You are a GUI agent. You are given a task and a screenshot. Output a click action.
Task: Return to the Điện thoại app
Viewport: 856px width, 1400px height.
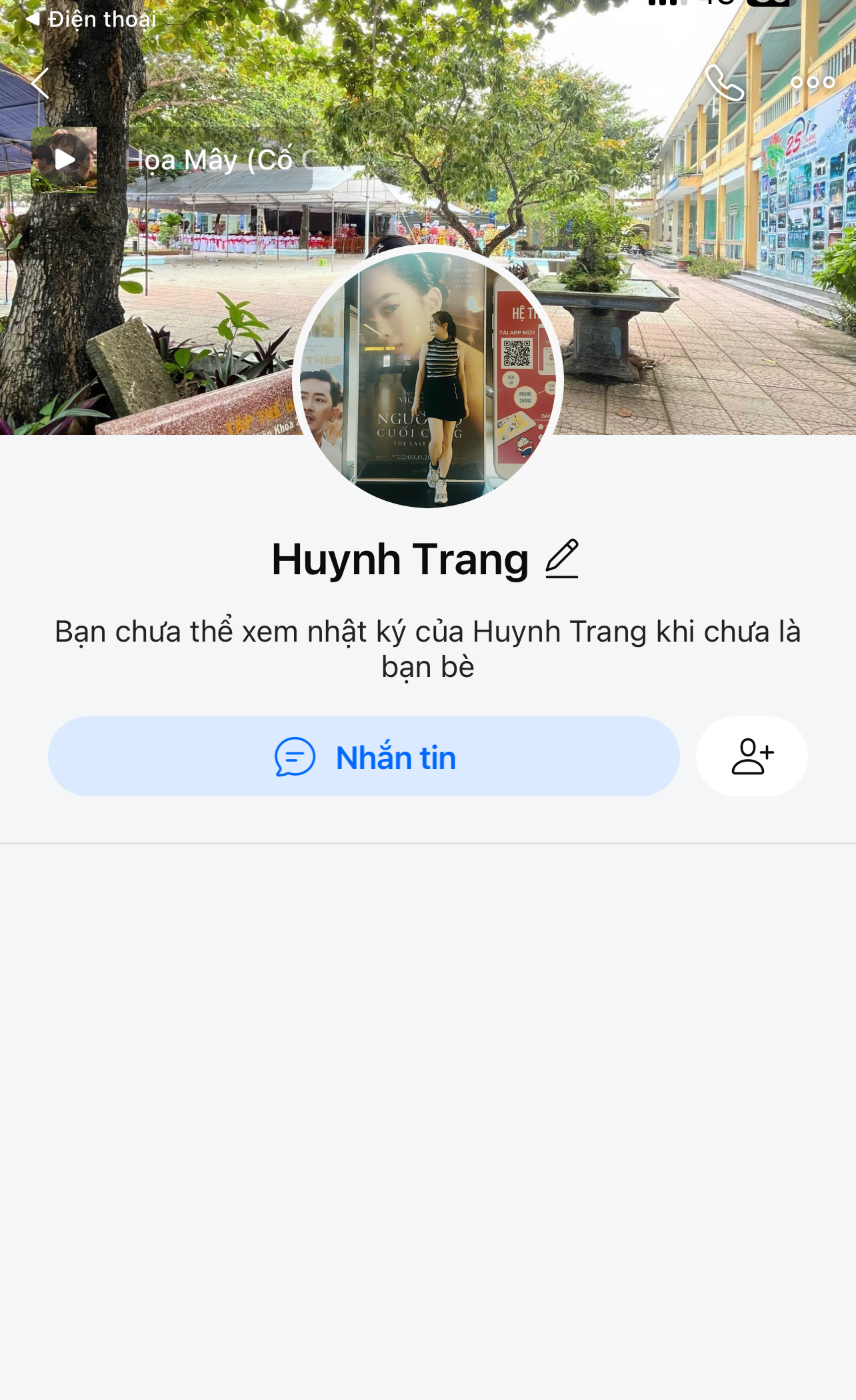click(x=91, y=19)
